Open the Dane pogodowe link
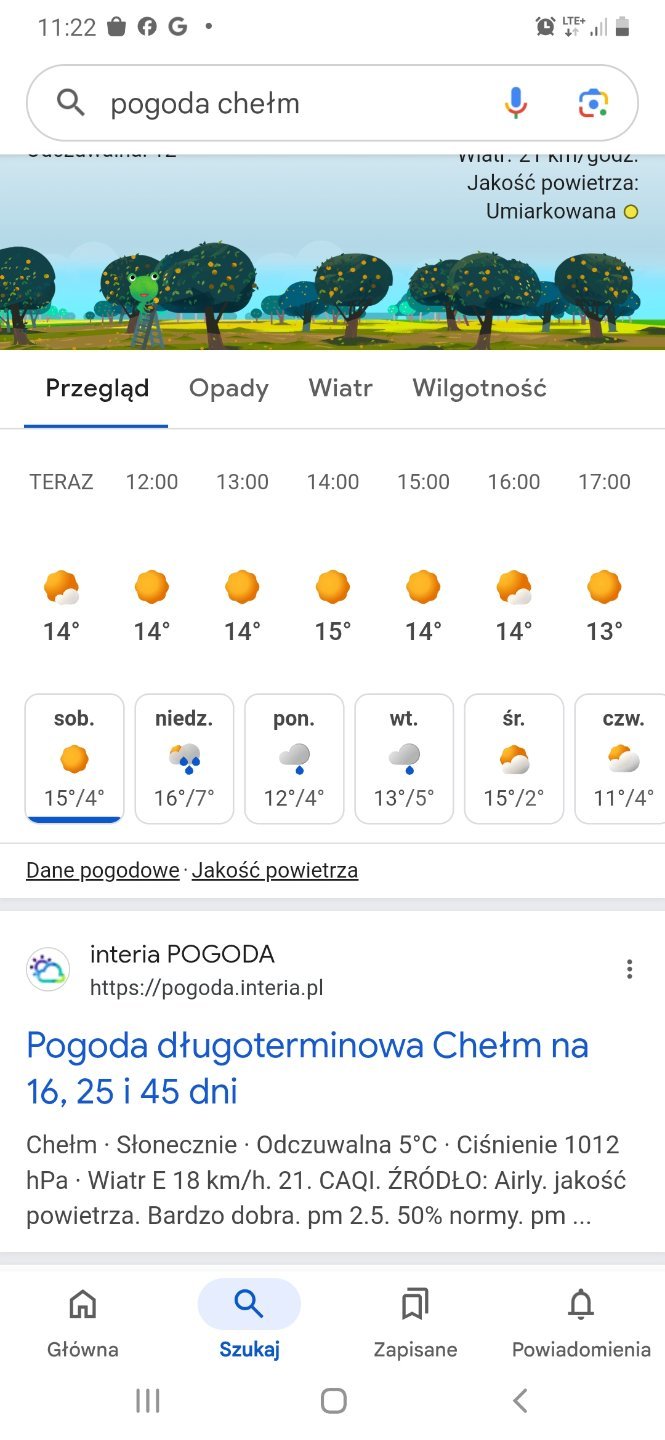 click(x=102, y=870)
